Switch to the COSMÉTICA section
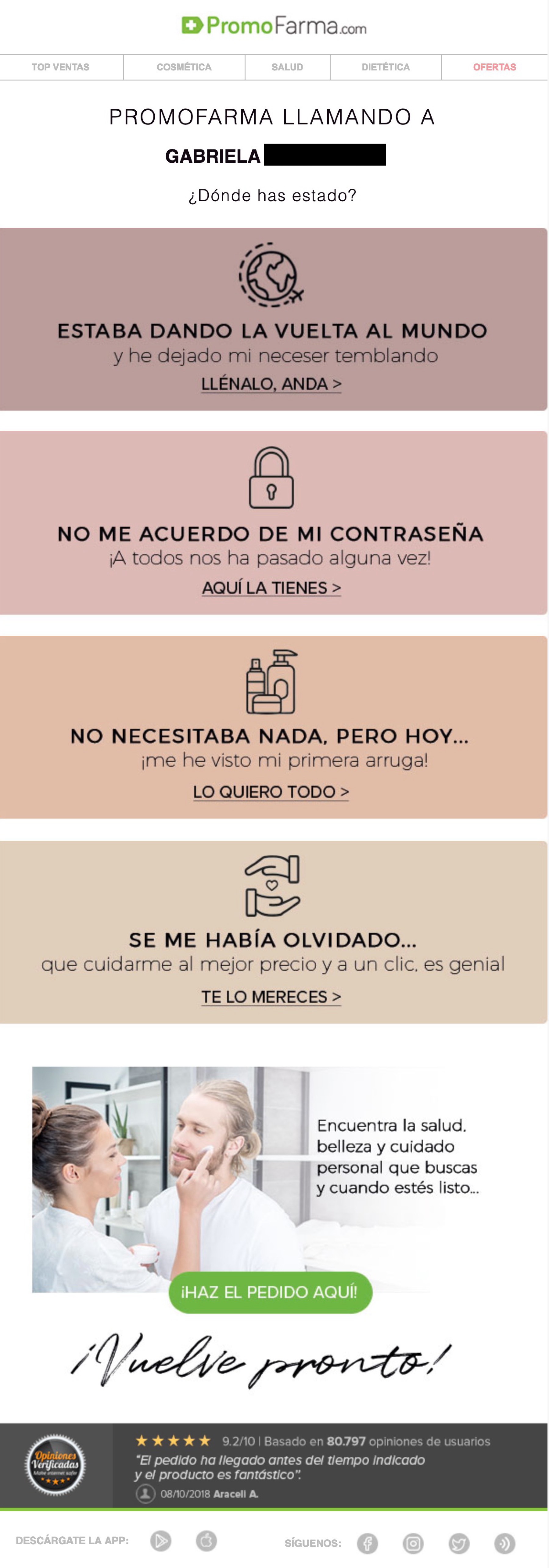This screenshot has width=549, height=1568. [184, 67]
